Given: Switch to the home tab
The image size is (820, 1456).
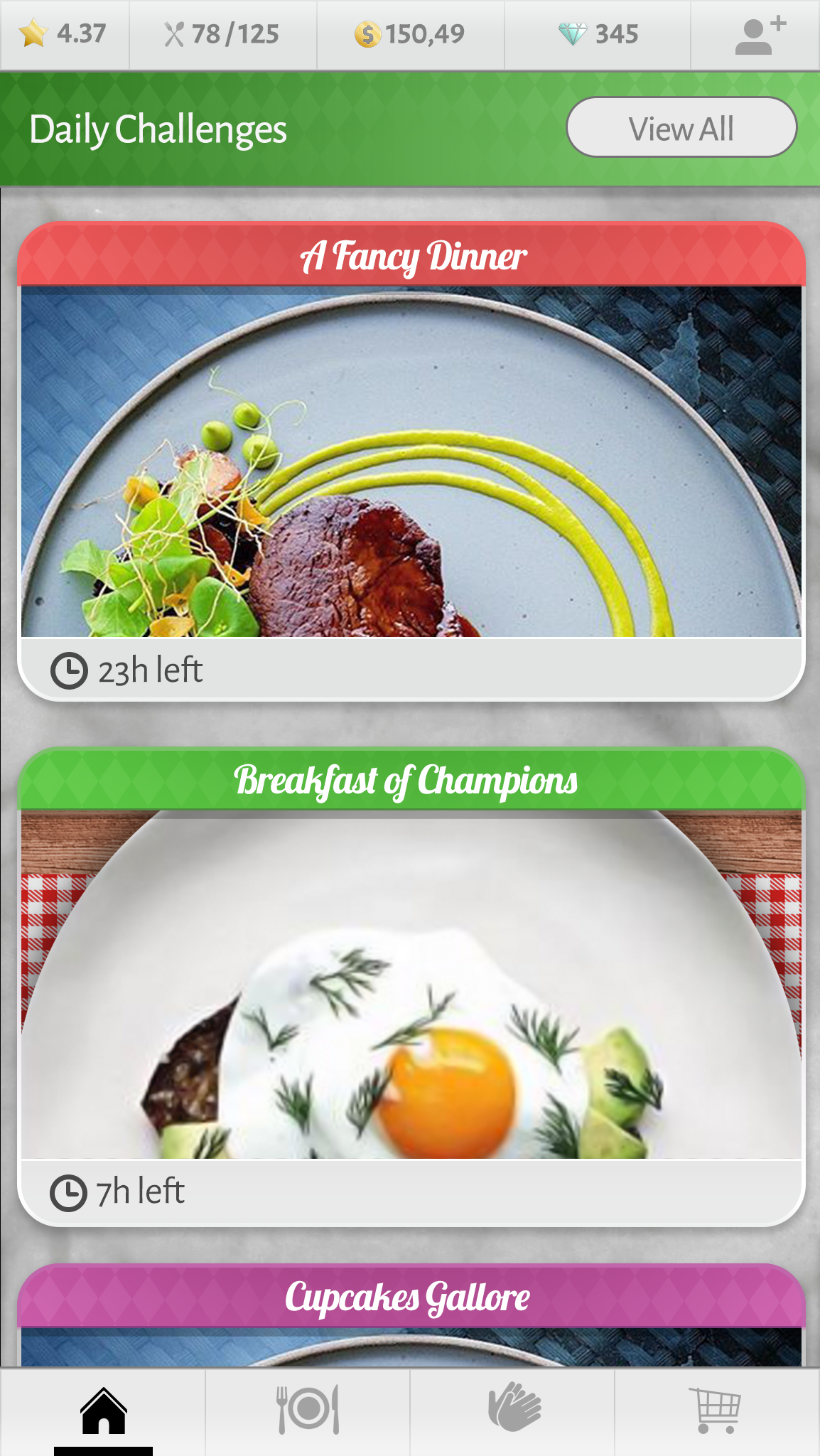Looking at the screenshot, I should point(103,1411).
